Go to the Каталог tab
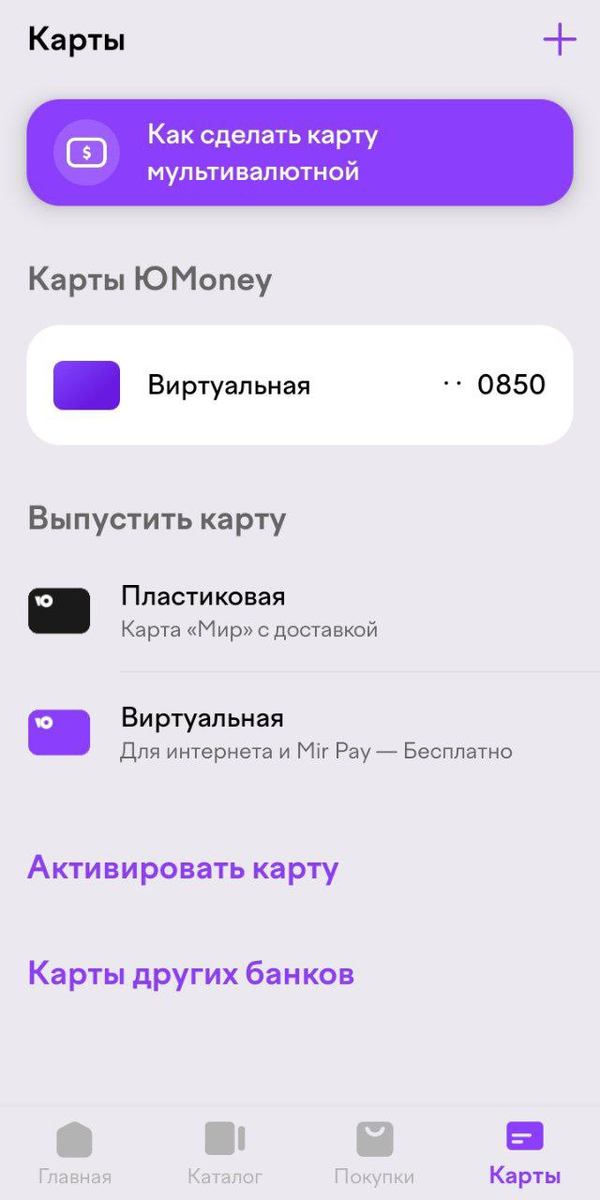Image resolution: width=600 pixels, height=1200 pixels. click(225, 1153)
